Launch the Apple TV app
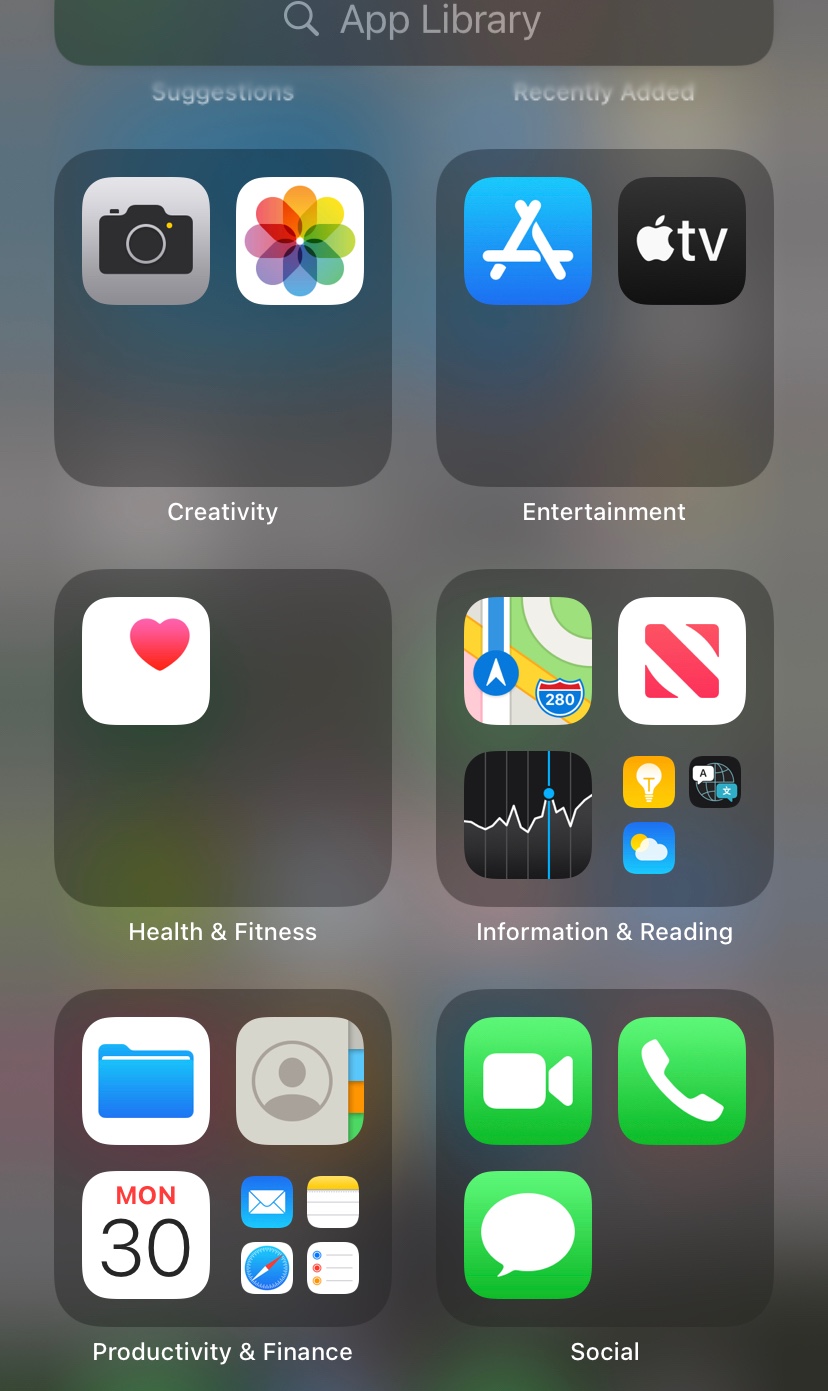The height and width of the screenshot is (1391, 828). [682, 241]
